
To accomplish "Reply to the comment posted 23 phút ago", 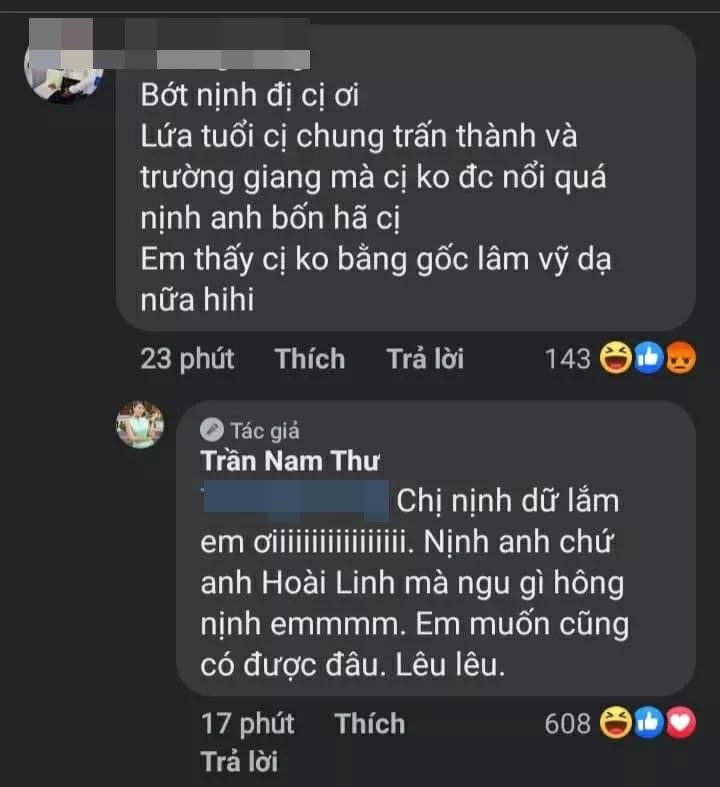I will pyautogui.click(x=425, y=359).
